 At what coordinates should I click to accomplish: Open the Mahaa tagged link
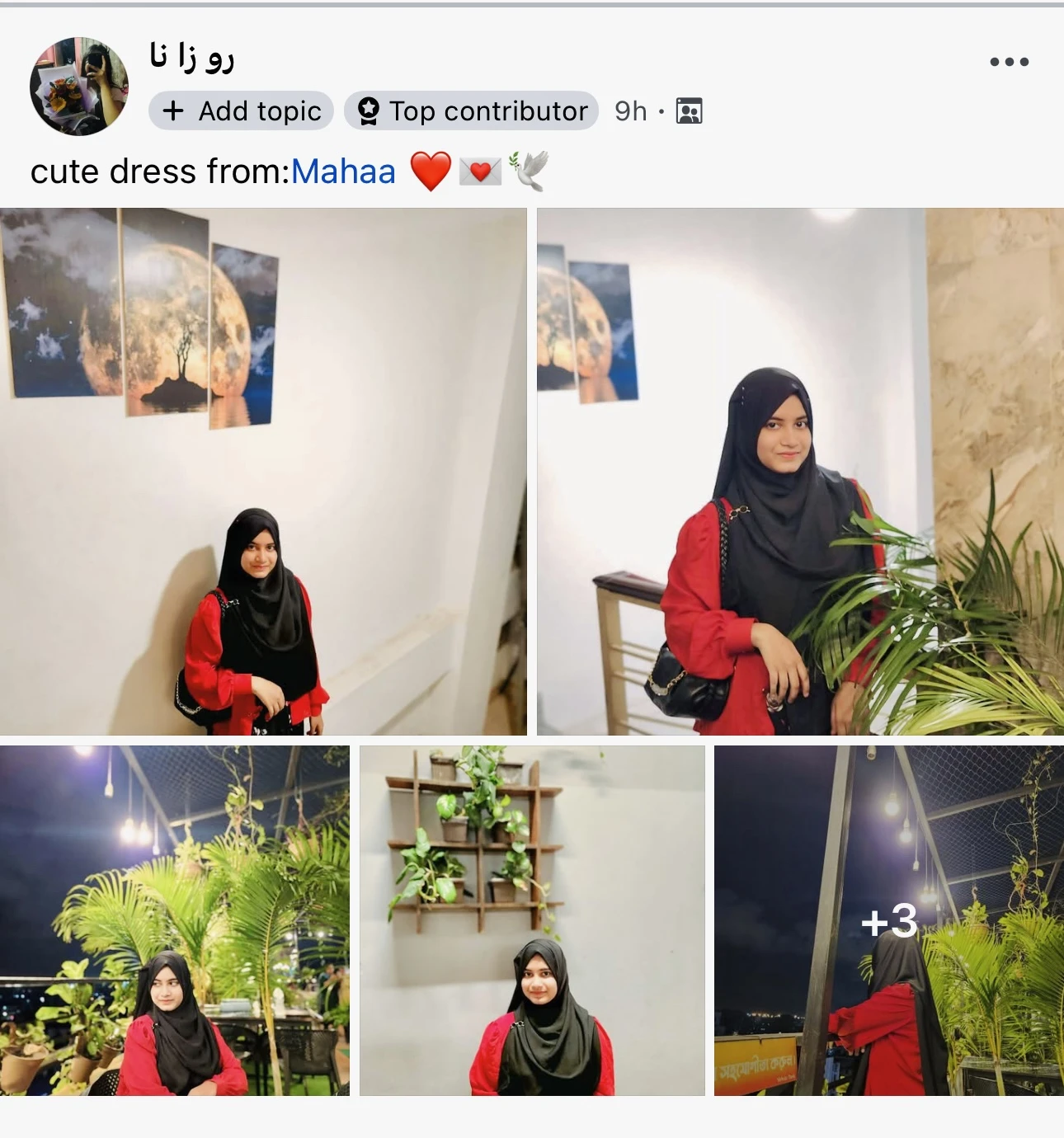pyautogui.click(x=343, y=172)
